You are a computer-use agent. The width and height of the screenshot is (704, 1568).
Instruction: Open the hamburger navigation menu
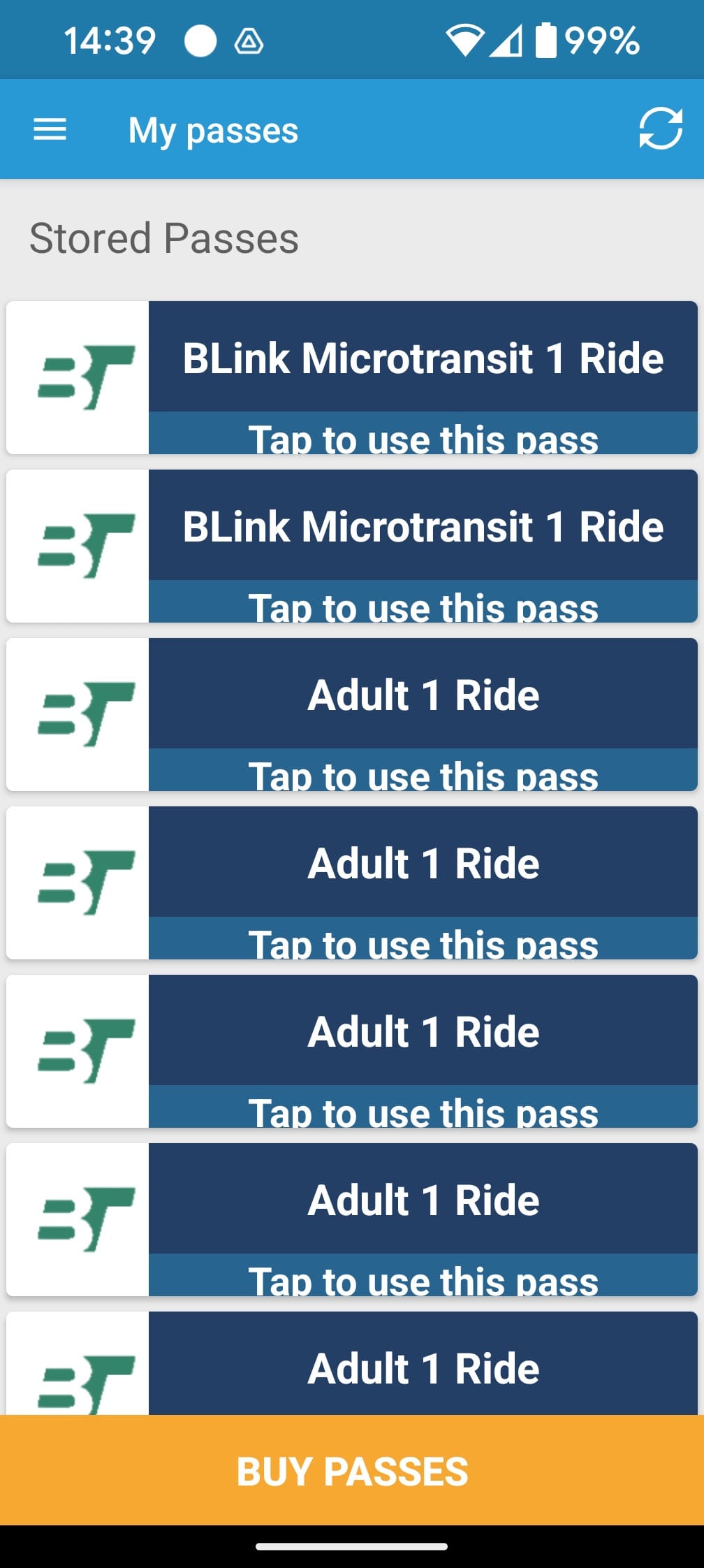click(50, 129)
